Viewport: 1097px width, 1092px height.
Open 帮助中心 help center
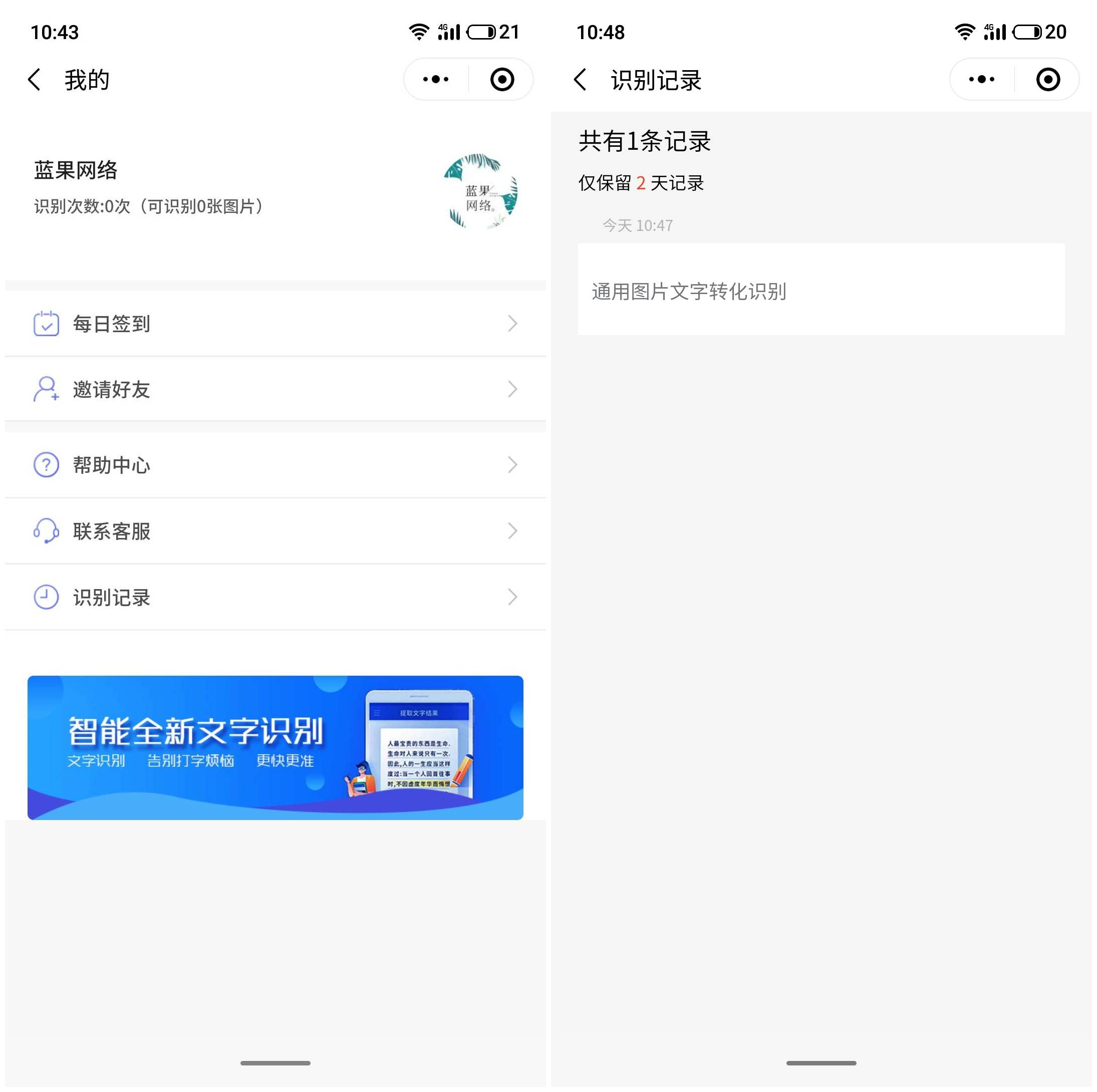pos(275,465)
